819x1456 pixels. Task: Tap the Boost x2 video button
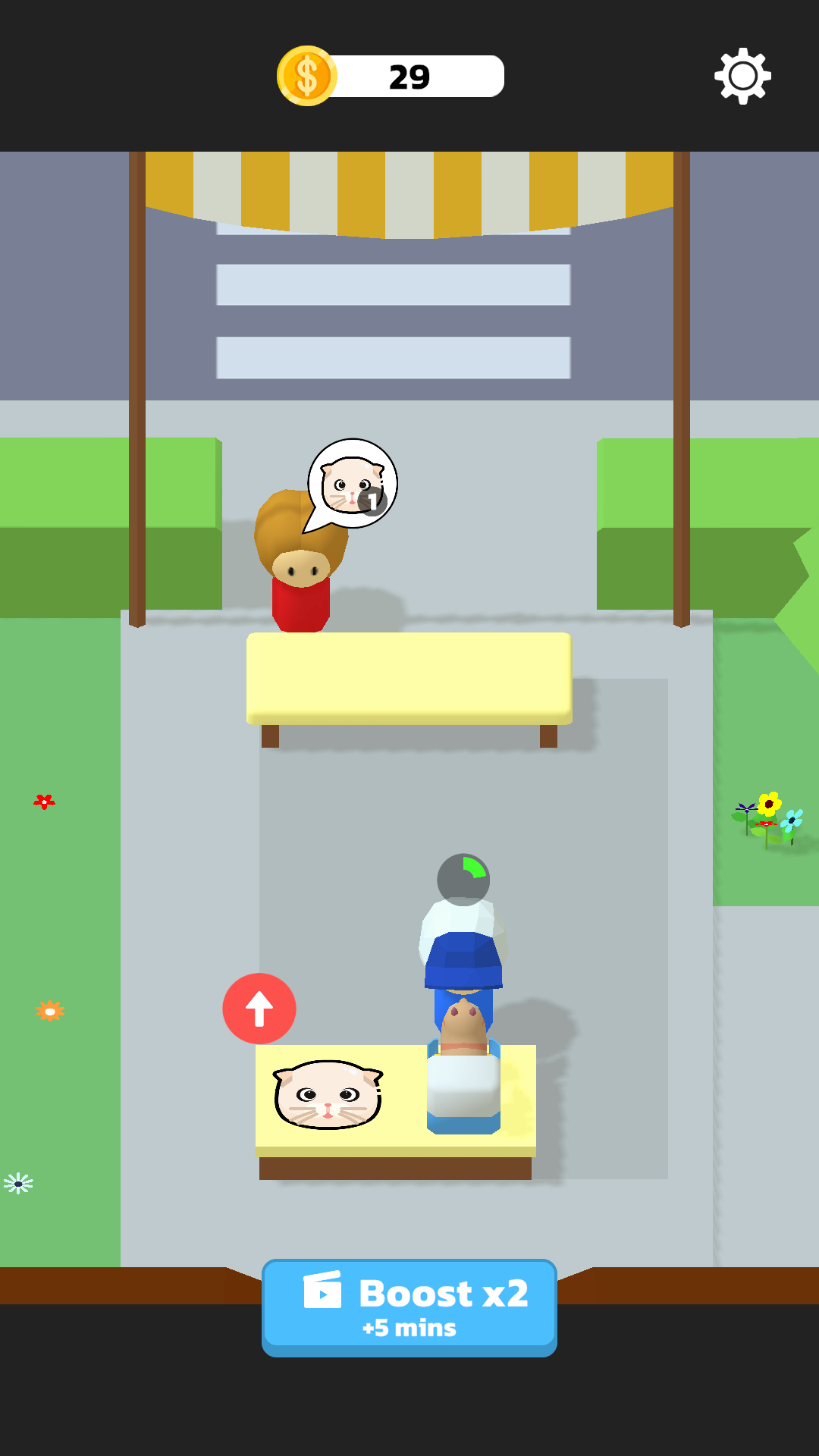click(409, 1307)
